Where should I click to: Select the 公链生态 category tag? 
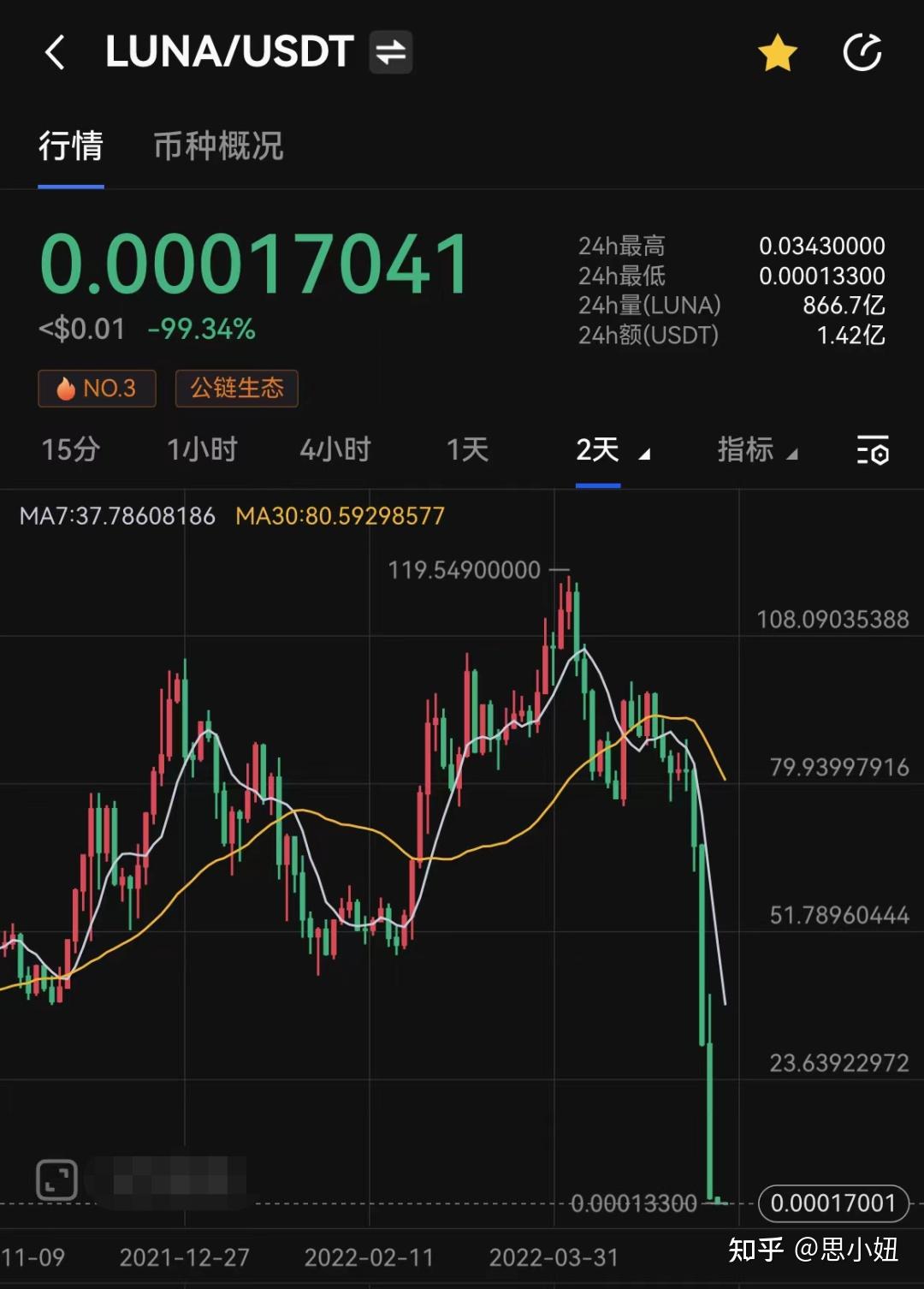click(x=236, y=388)
